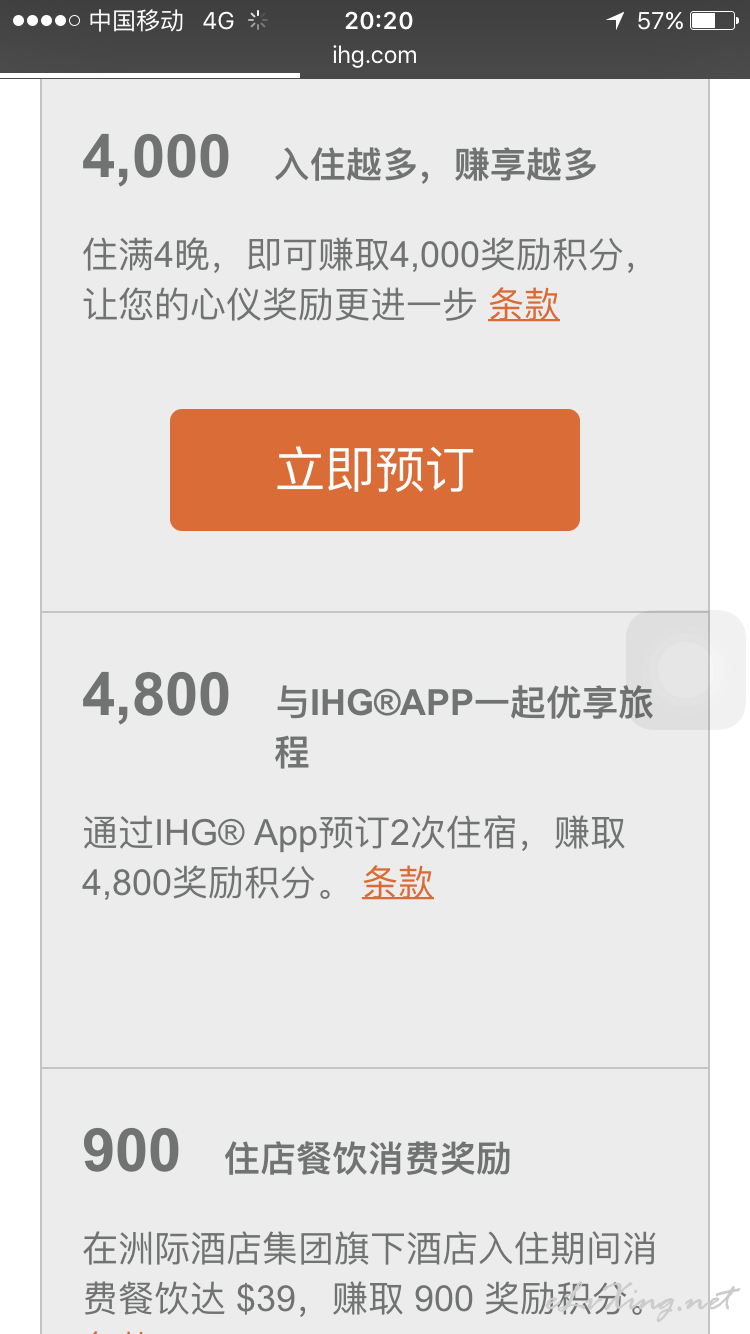The height and width of the screenshot is (1334, 750).
Task: Open 条款 link for the 4,000 points offer
Action: click(524, 305)
